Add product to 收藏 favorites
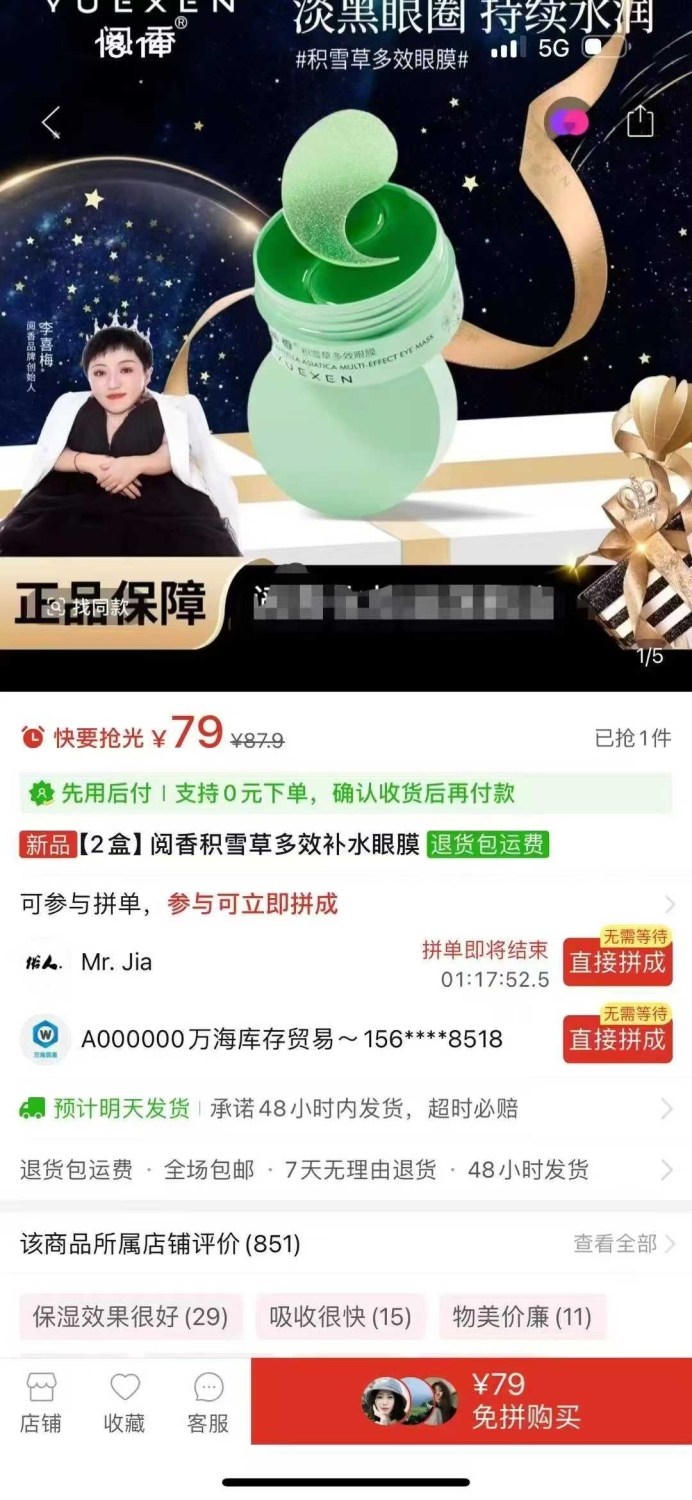 [124, 1402]
